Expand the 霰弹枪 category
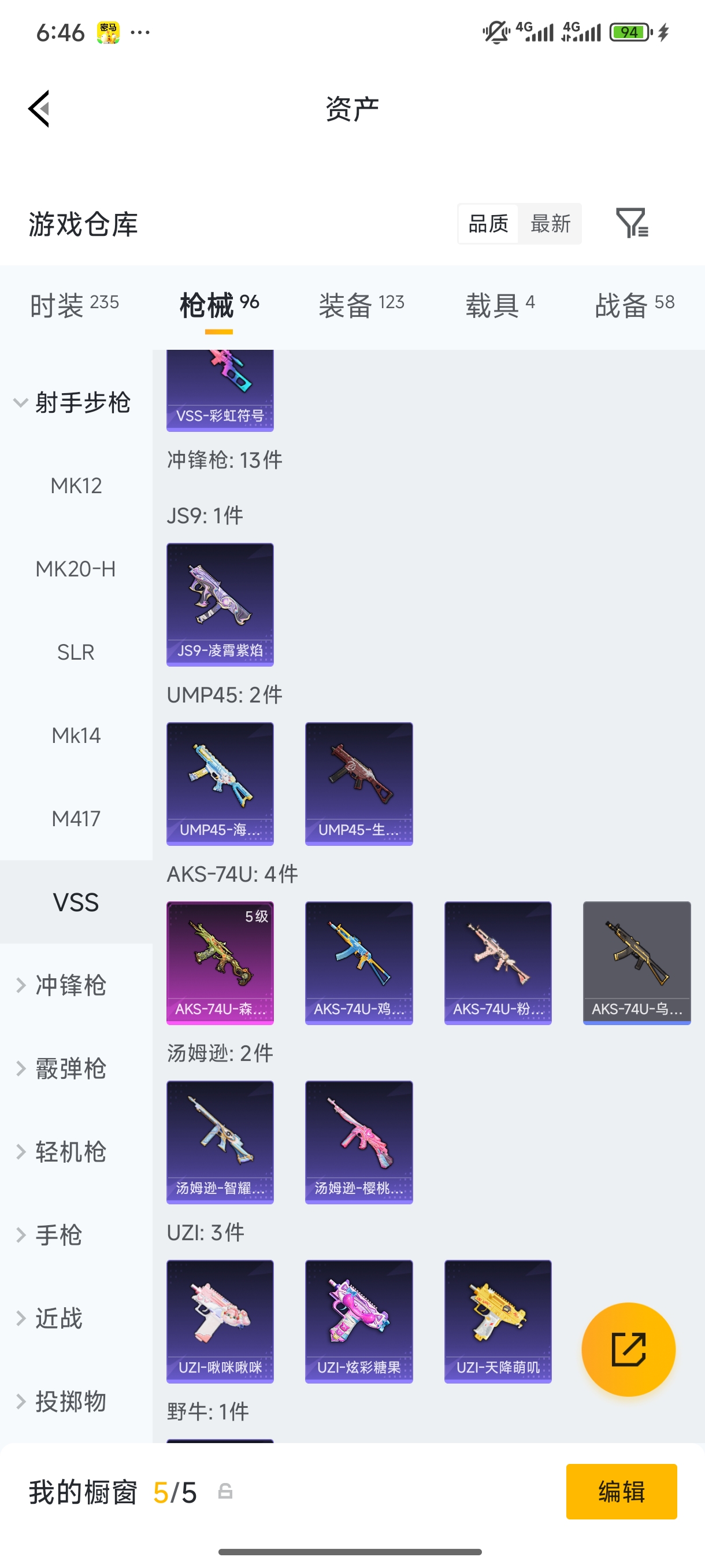The image size is (705, 1568). [70, 1068]
